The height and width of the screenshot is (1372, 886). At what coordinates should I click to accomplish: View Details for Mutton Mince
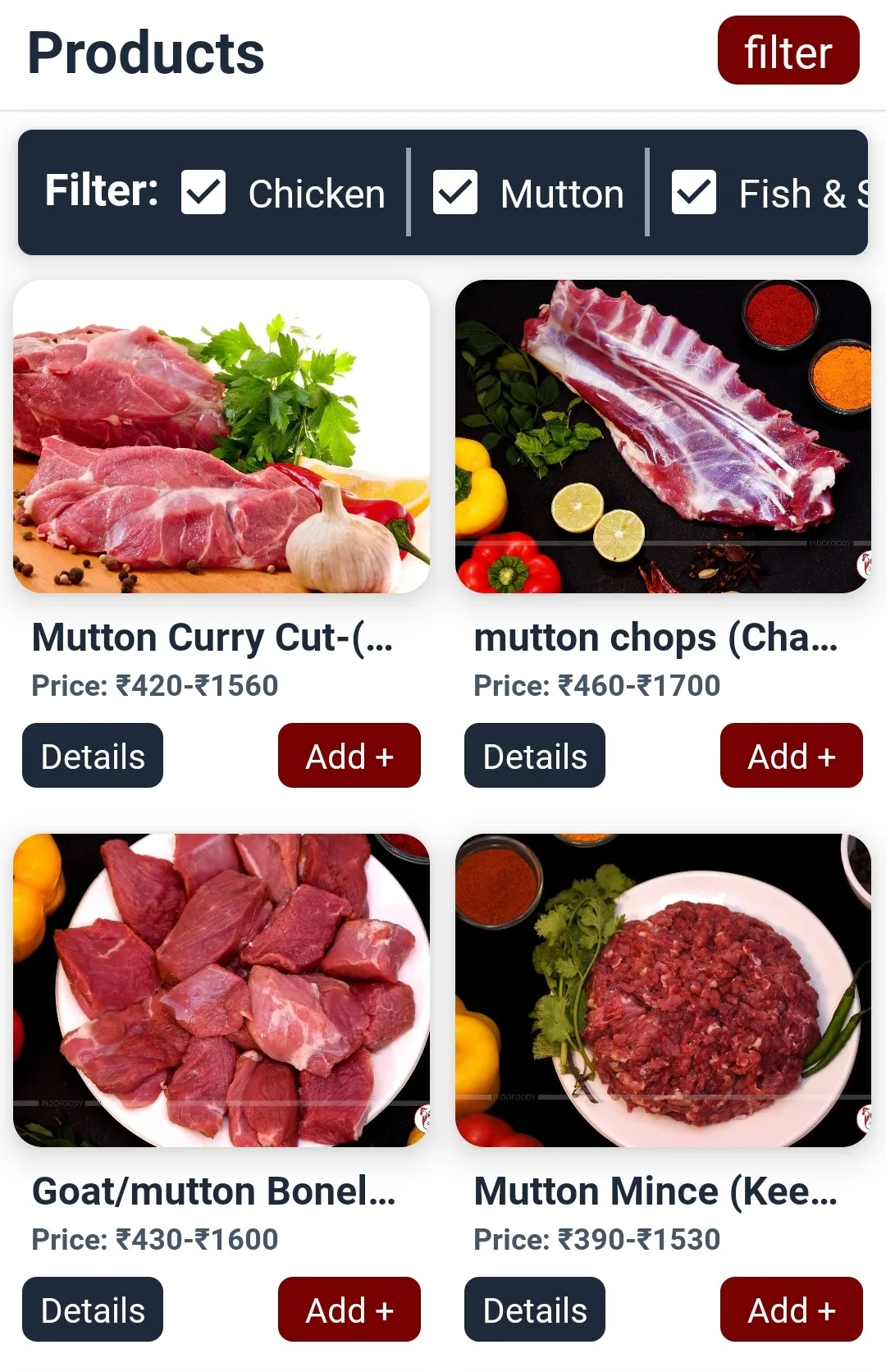pyautogui.click(x=534, y=1309)
